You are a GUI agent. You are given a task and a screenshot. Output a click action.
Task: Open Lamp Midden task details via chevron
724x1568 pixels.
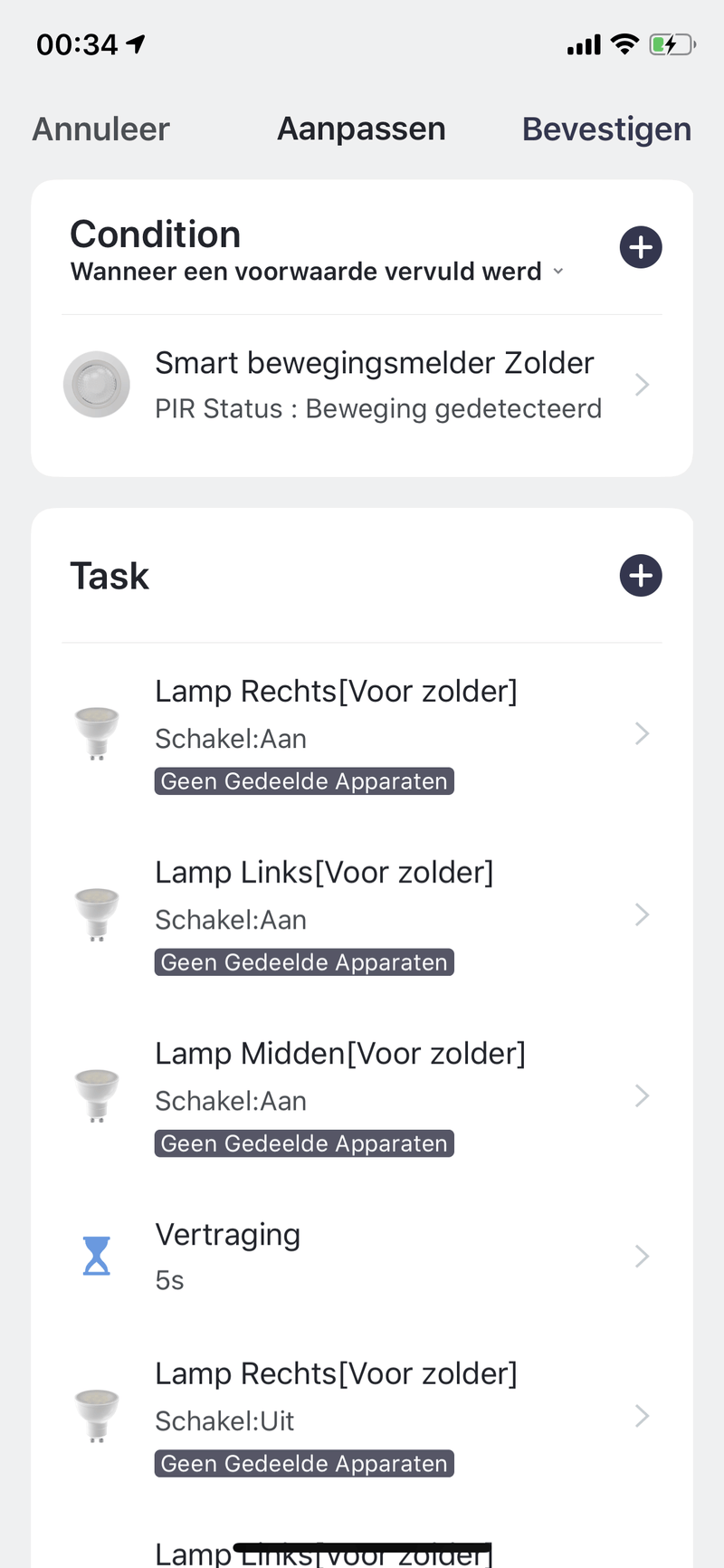[x=643, y=1095]
